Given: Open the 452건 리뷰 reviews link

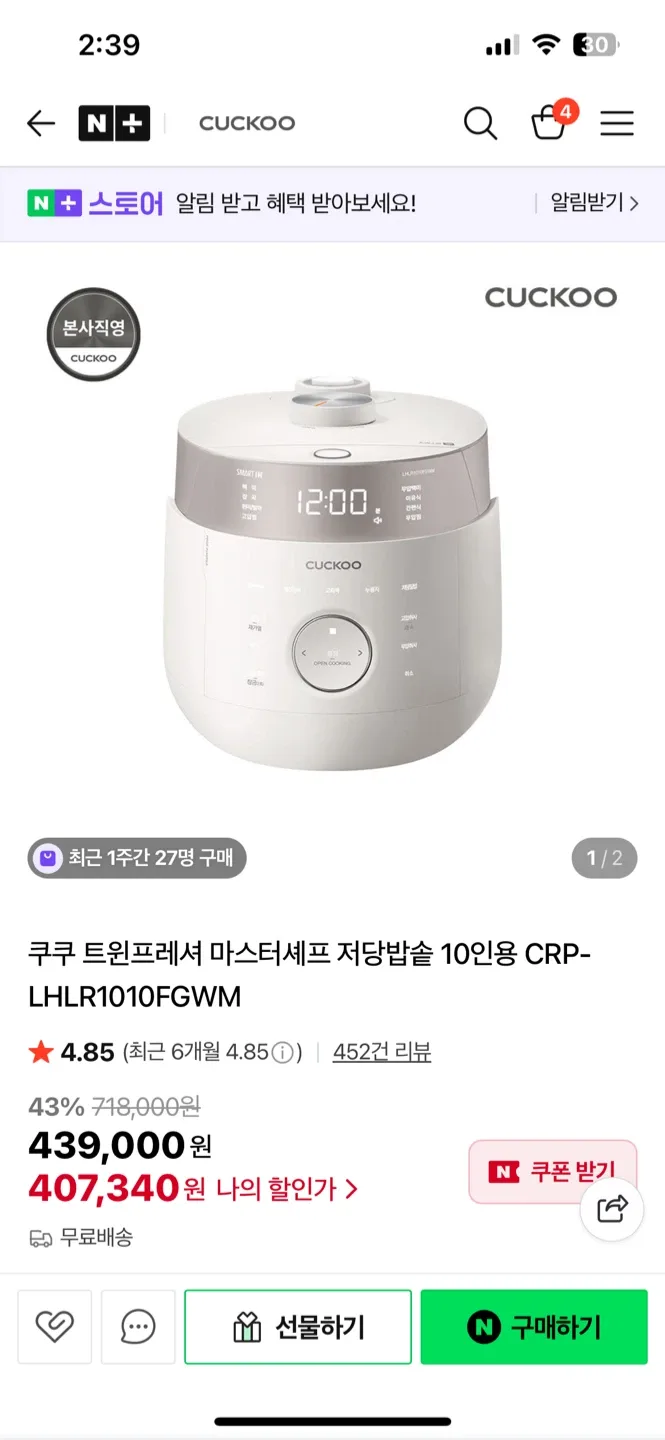Looking at the screenshot, I should coord(382,1052).
